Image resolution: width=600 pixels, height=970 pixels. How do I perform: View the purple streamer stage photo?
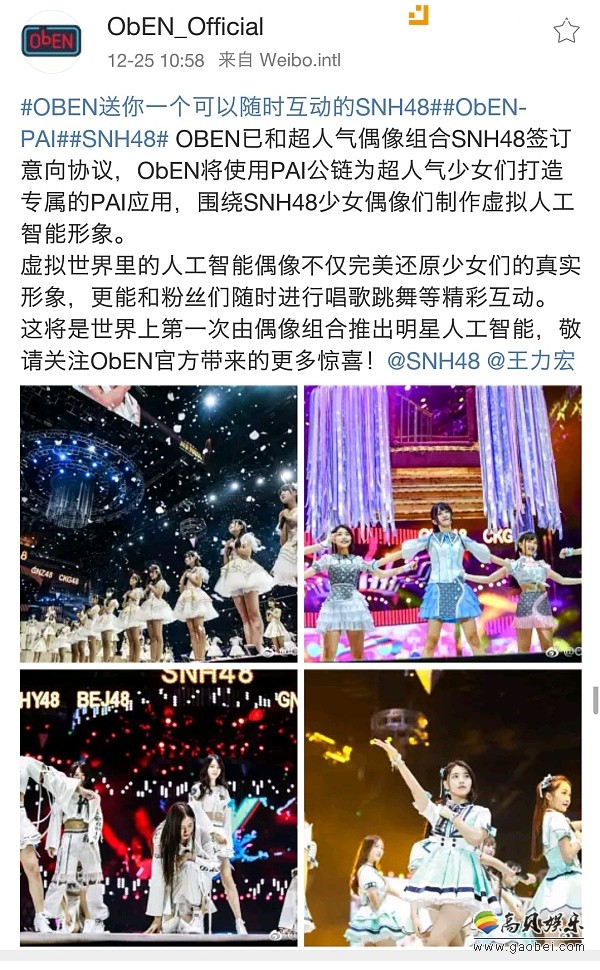tap(442, 524)
